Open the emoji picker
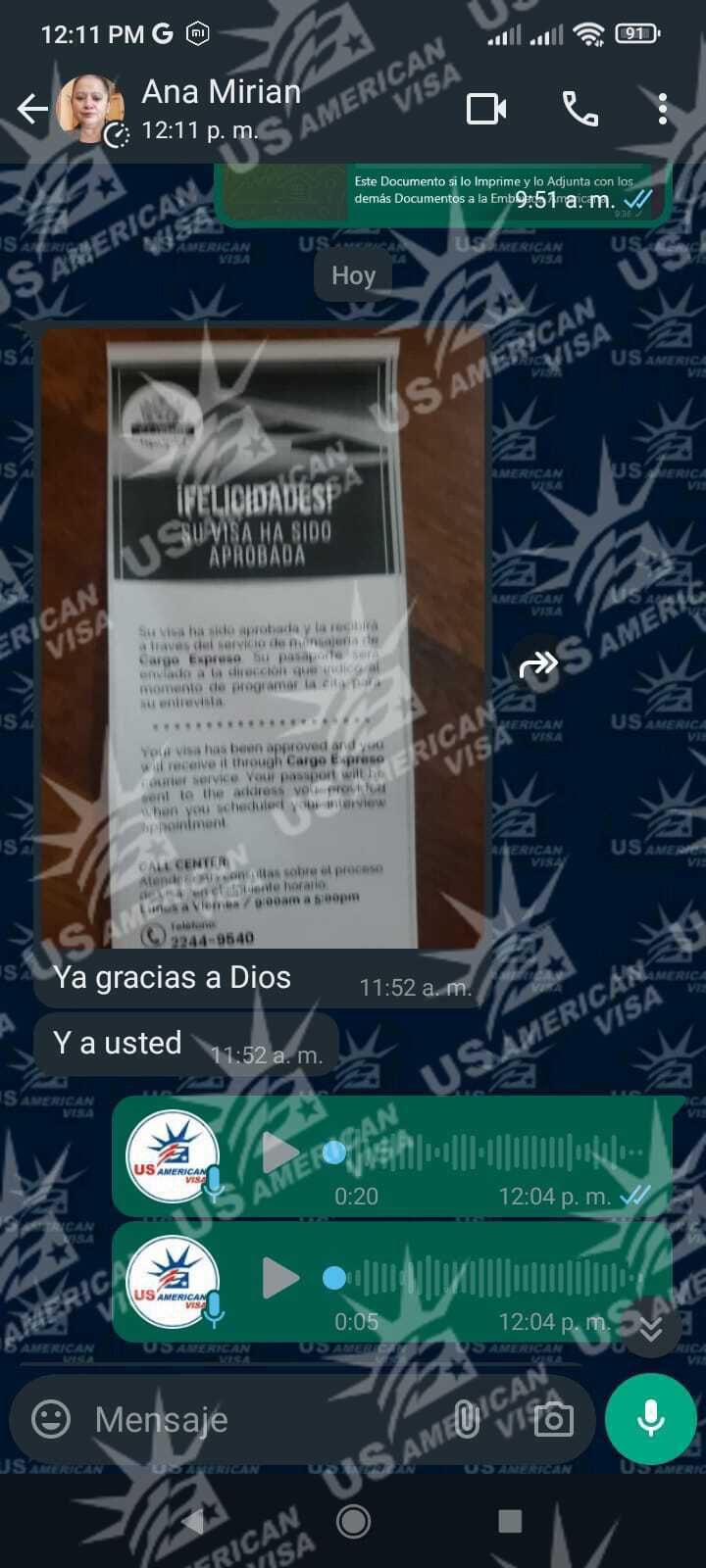The height and width of the screenshot is (1568, 706). (x=51, y=1418)
